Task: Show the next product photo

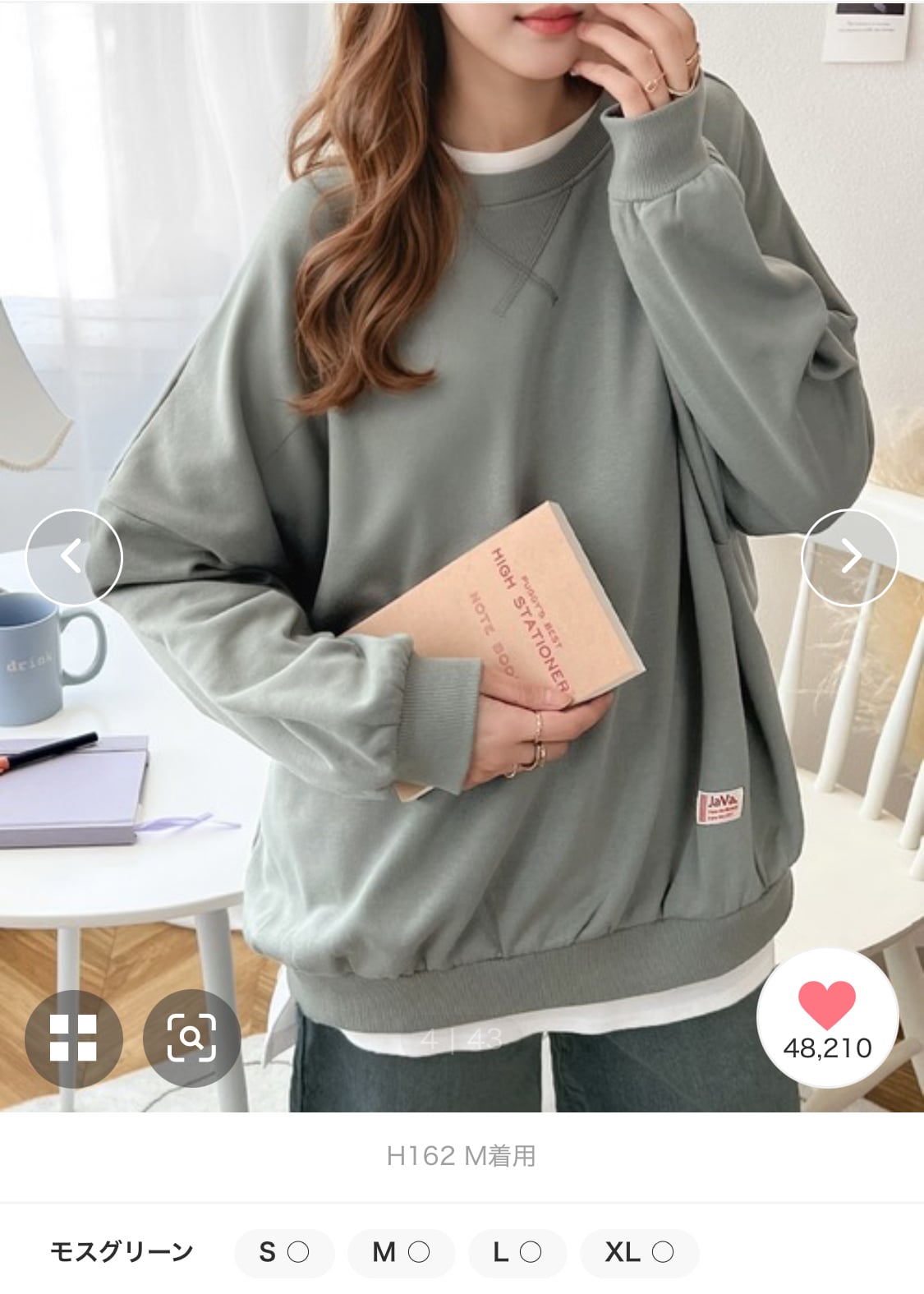Action: click(x=849, y=558)
